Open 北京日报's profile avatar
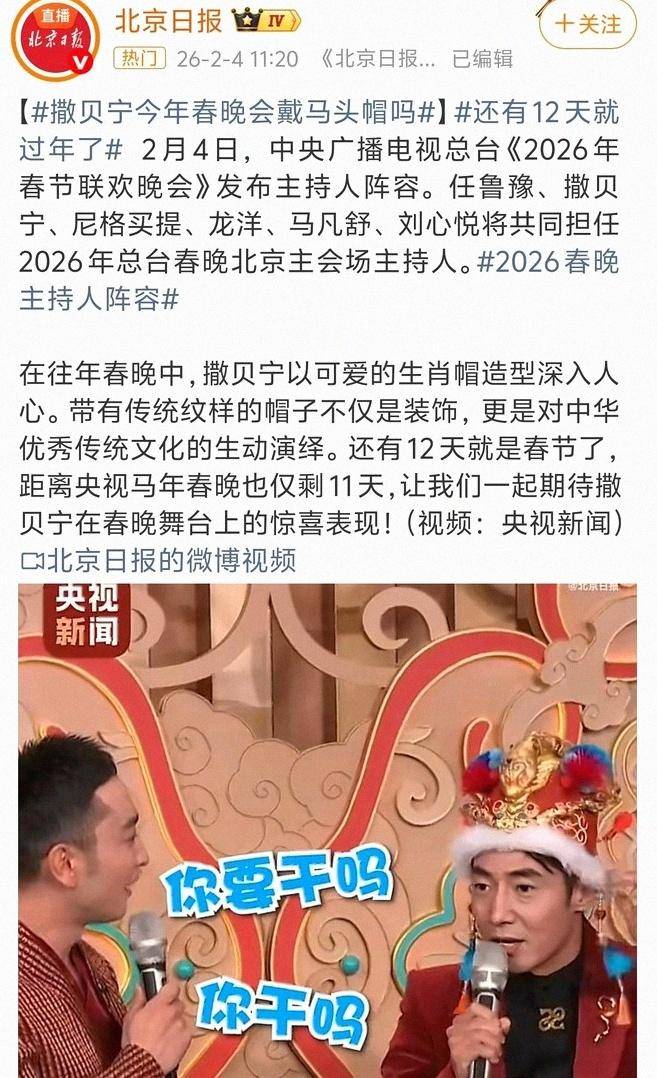The height and width of the screenshot is (1078, 657). point(54,38)
